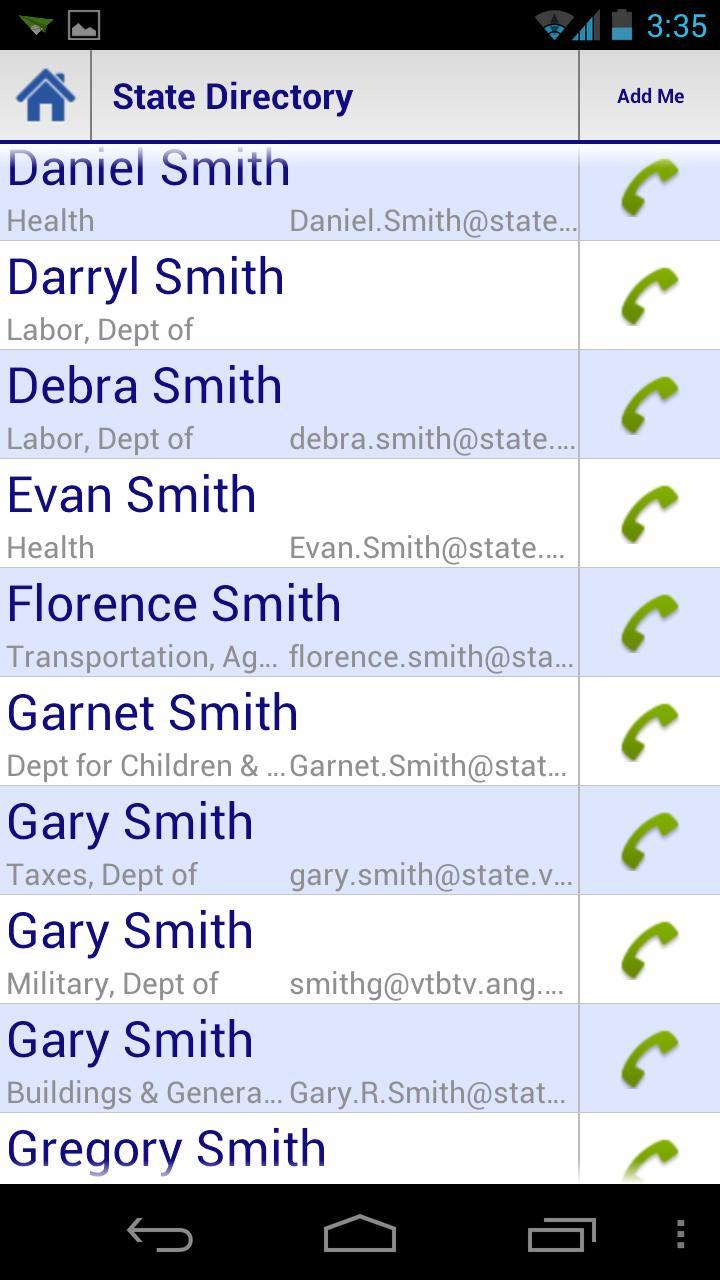Call Gary Smith from Buildings & General
This screenshot has height=1280, width=720.
(650, 1059)
